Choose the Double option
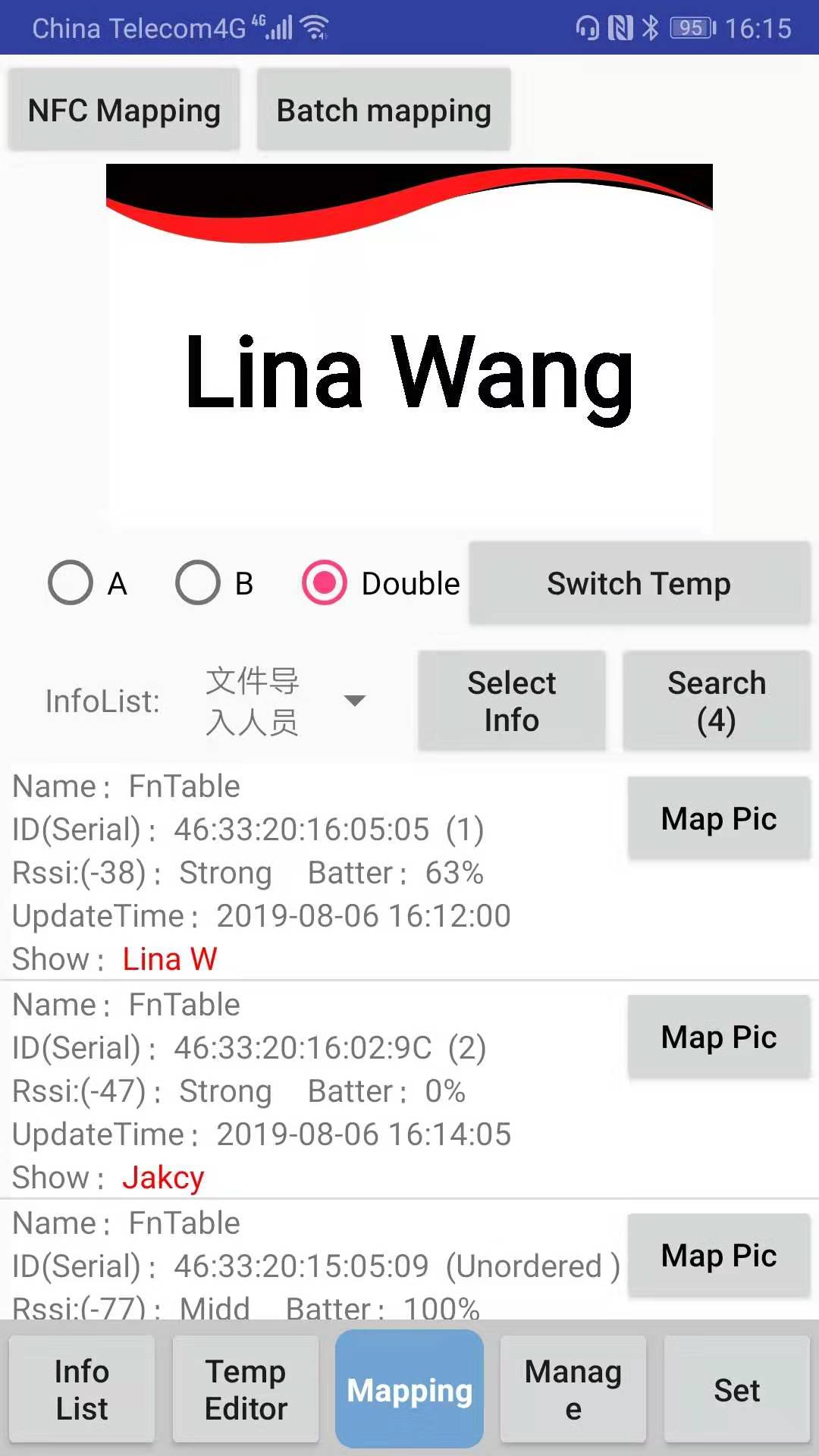Screen dimensions: 819x1456 (325, 582)
